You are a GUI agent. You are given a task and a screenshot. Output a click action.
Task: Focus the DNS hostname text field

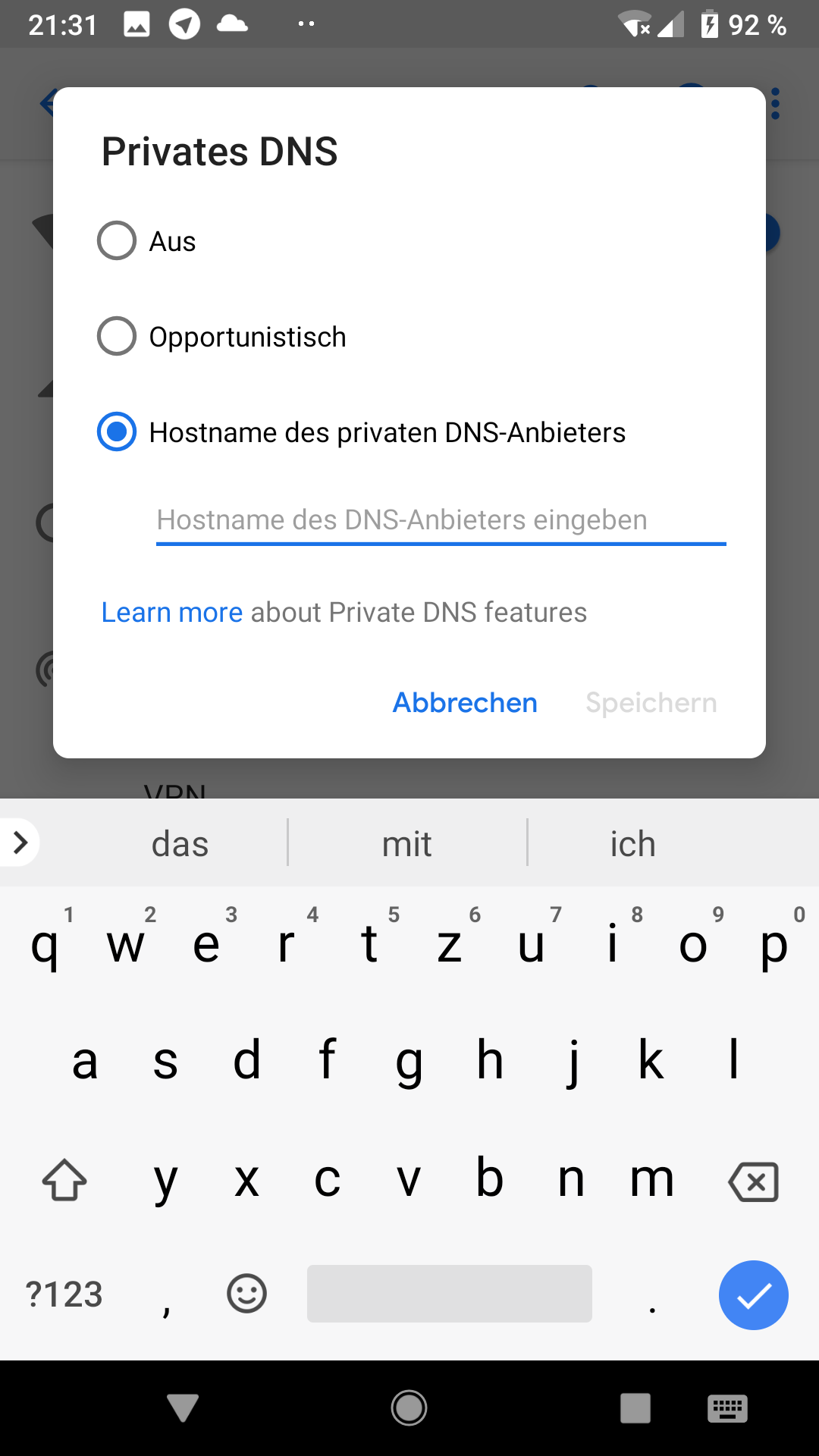point(440,520)
